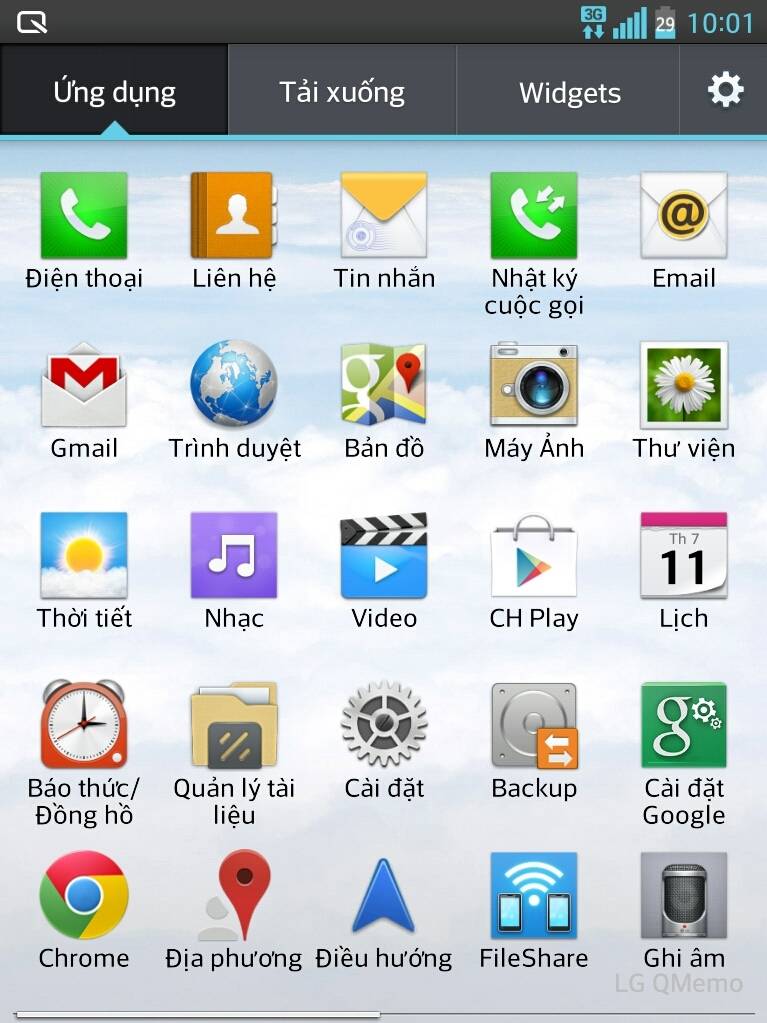Launch the Gmail app
The height and width of the screenshot is (1023, 767).
84,386
